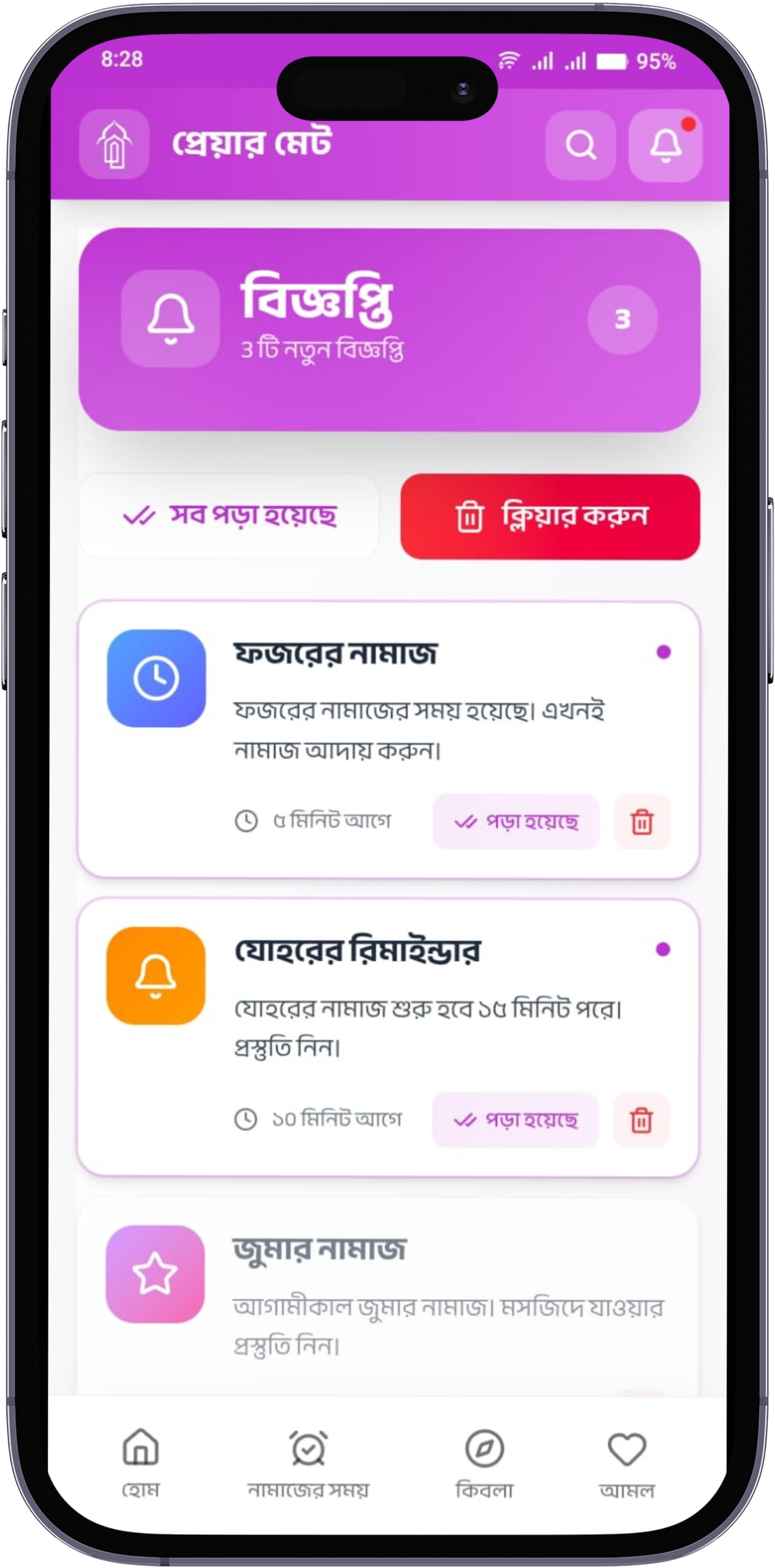
Task: Tap the mosque logo button
Action: click(x=115, y=144)
